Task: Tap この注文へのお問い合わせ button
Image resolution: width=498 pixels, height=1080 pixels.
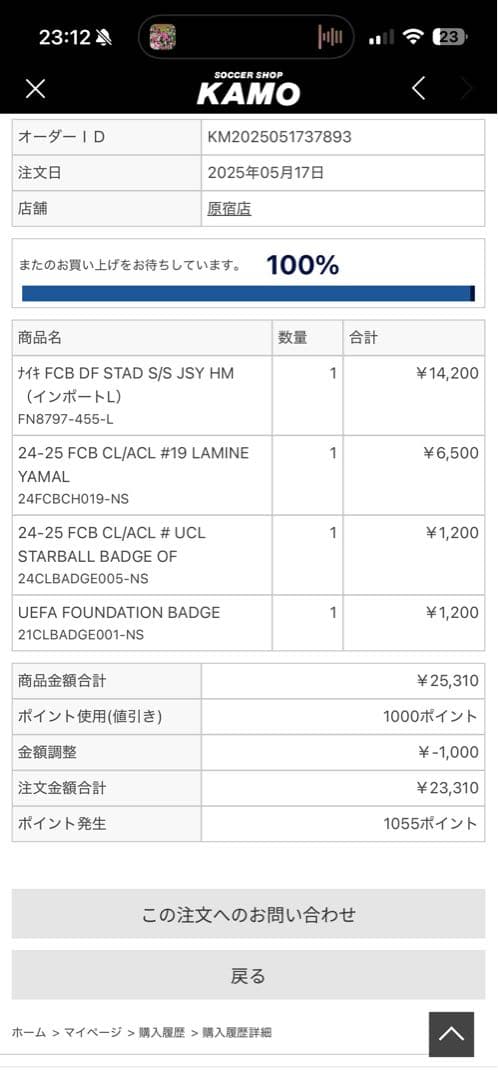Action: [x=248, y=914]
